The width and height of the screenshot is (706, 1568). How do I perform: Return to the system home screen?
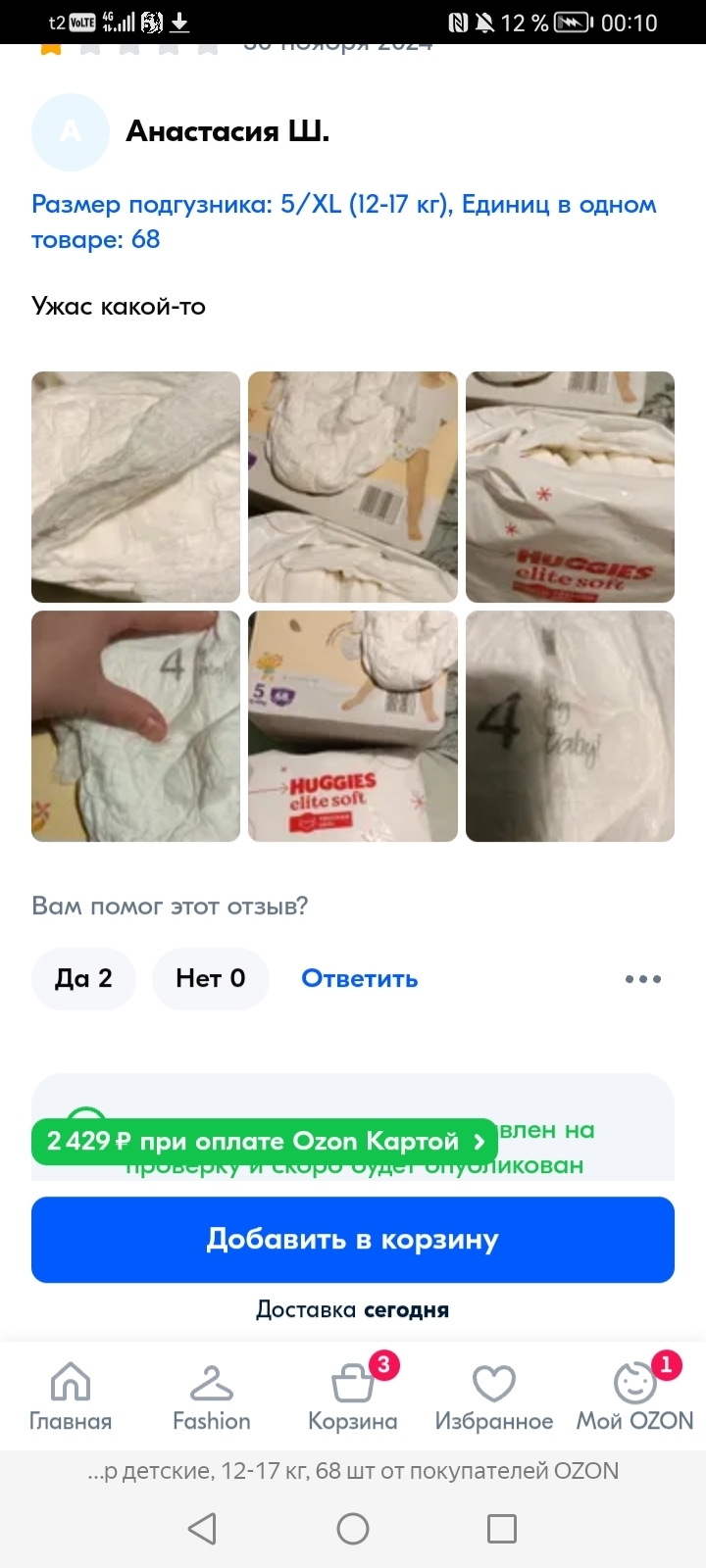click(x=353, y=1528)
